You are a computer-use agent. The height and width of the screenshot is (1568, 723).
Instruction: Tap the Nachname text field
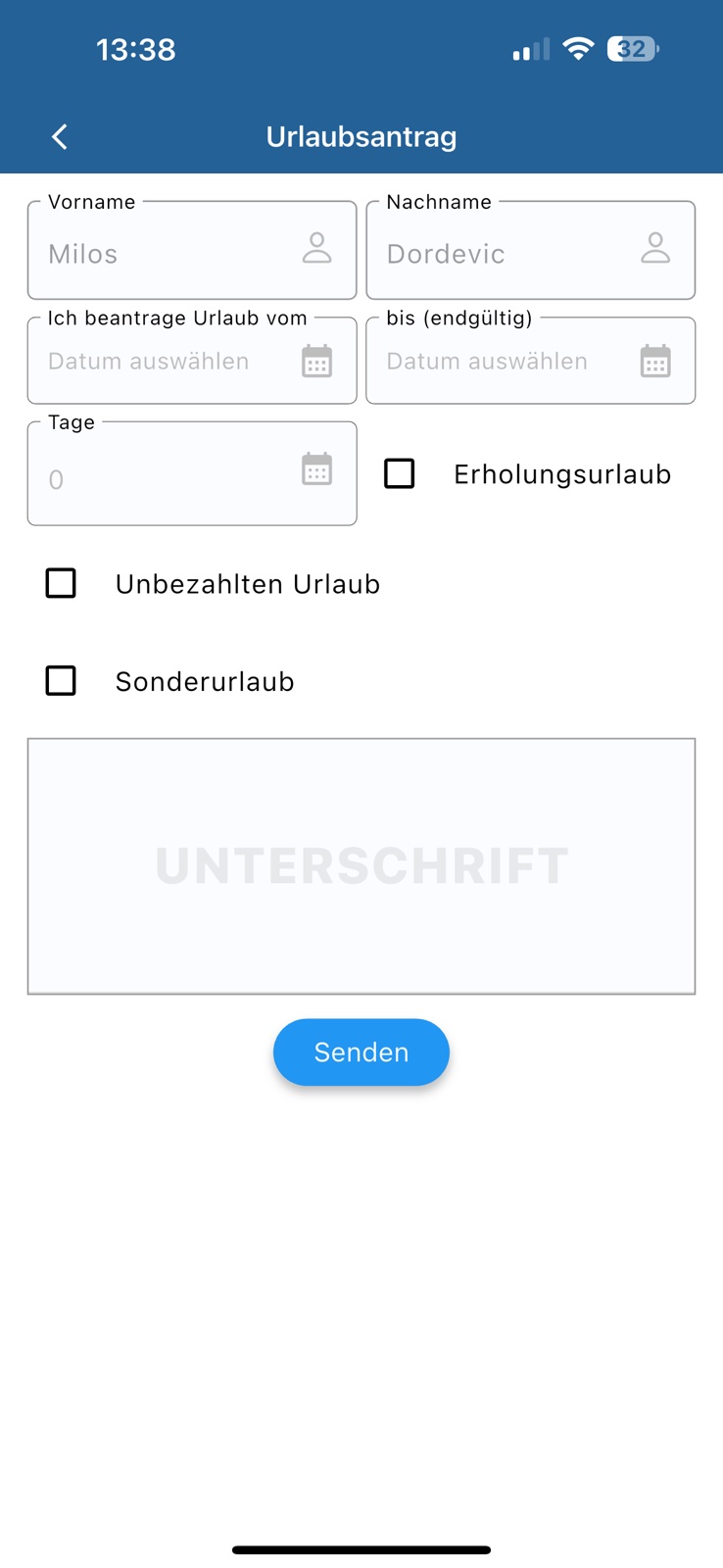531,250
